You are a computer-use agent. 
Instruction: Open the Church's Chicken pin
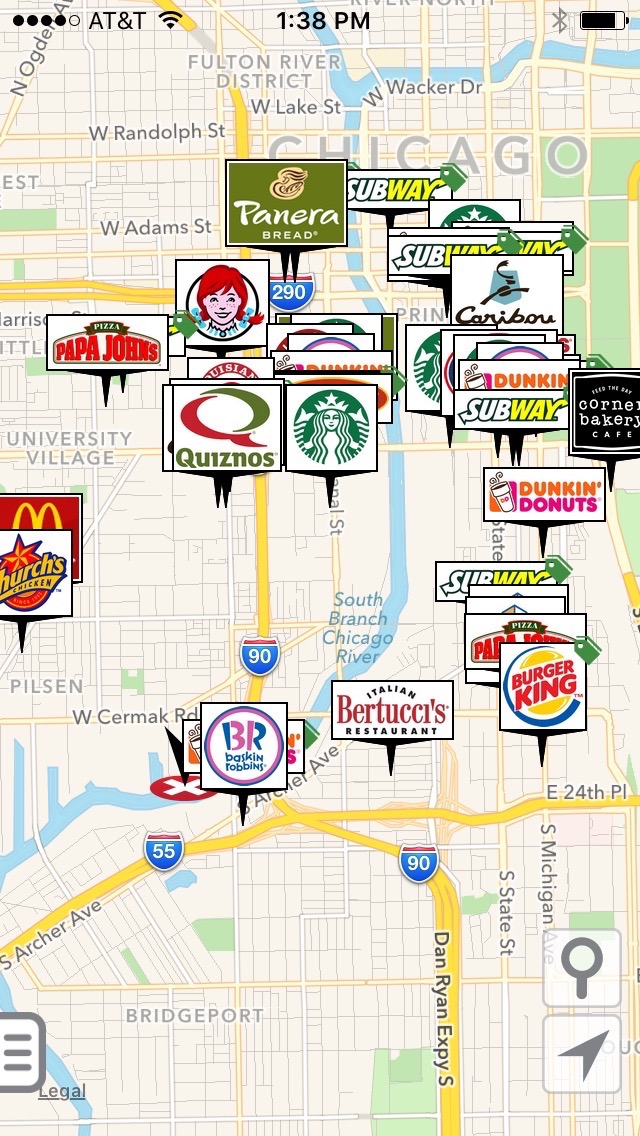[34, 572]
